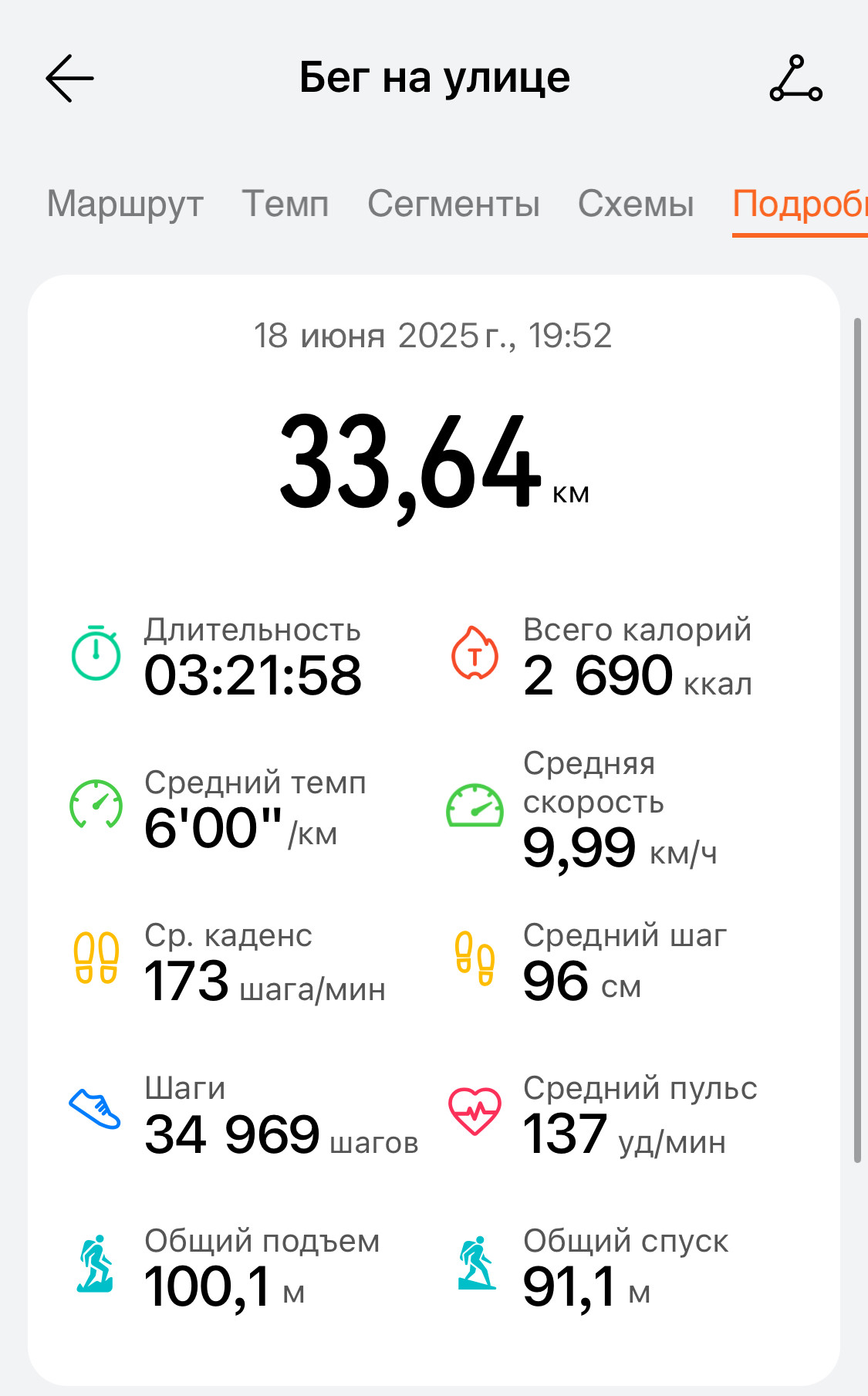This screenshot has height=1396, width=868.
Task: Go back using the arrow icon
Action: tap(69, 78)
